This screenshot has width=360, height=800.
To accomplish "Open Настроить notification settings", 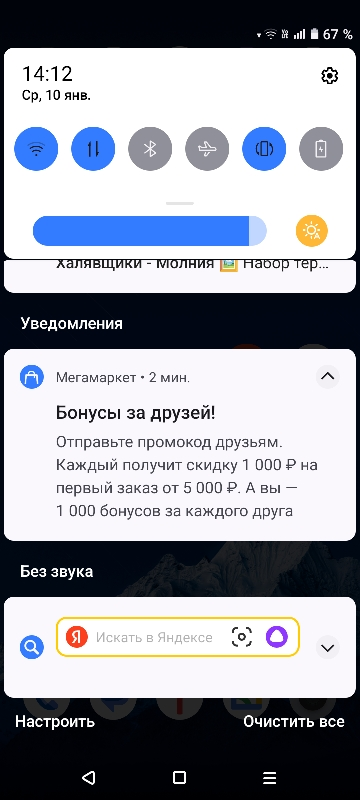I will point(55,721).
